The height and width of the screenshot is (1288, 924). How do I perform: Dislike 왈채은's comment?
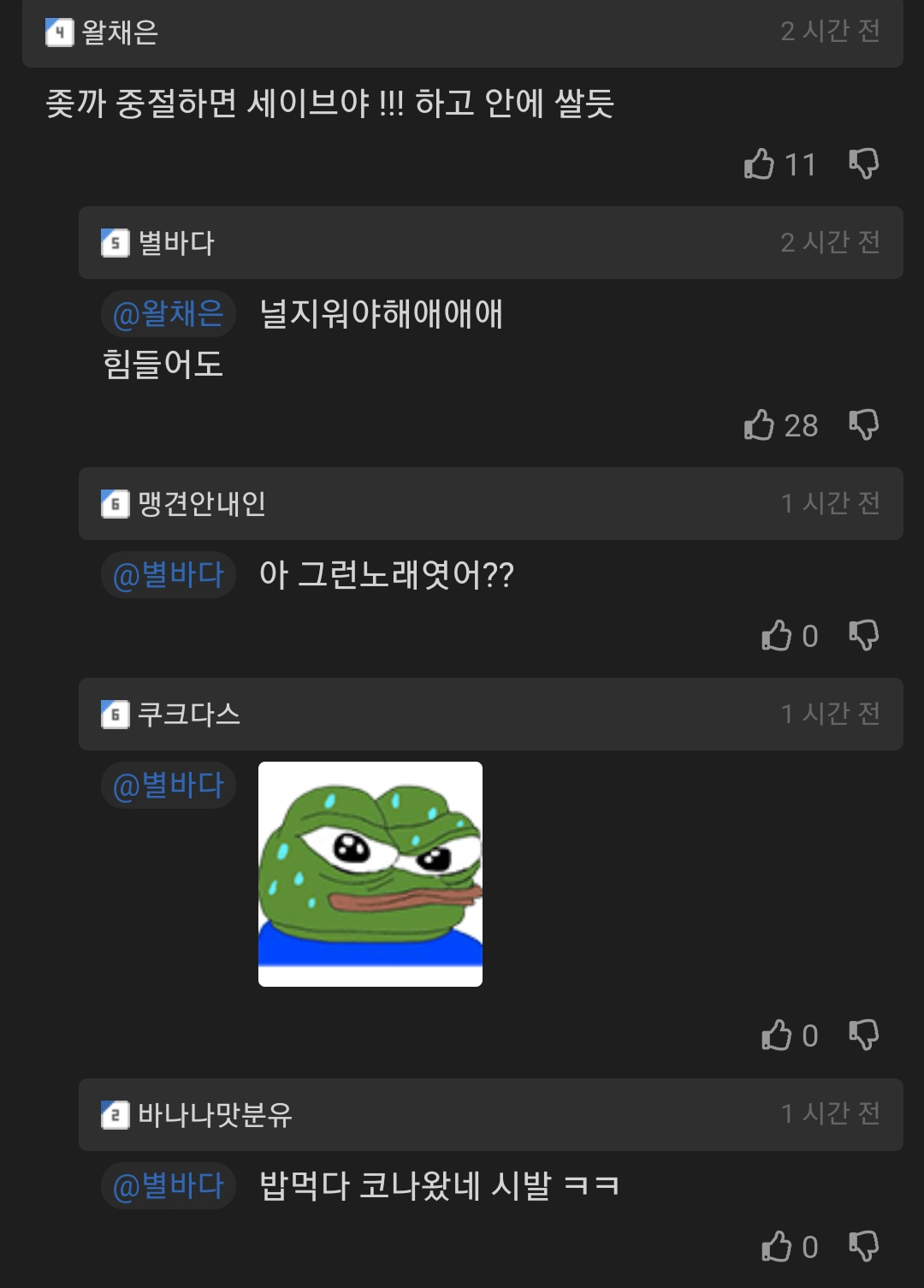tap(863, 163)
